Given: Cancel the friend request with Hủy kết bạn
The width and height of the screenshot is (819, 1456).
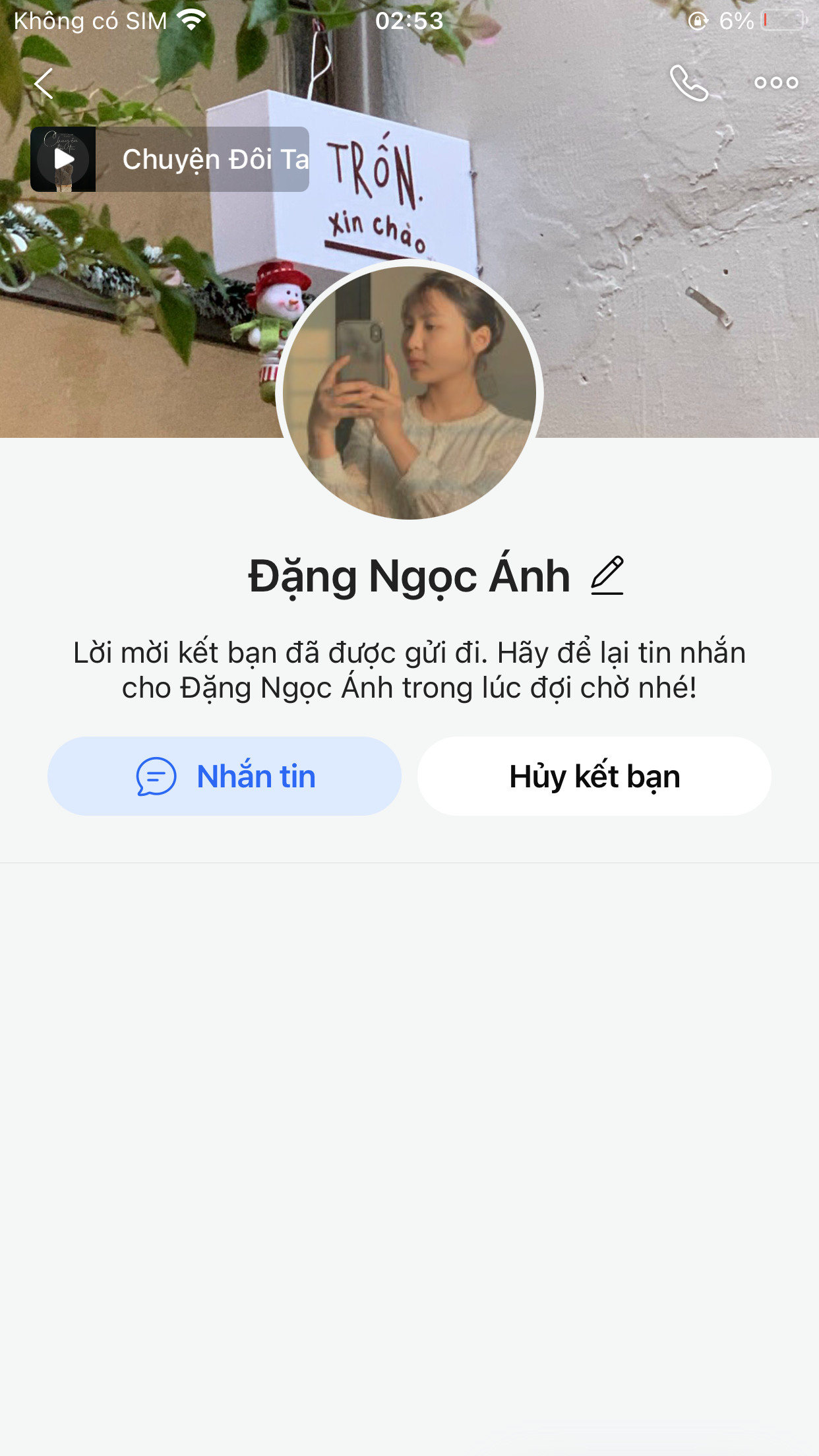Looking at the screenshot, I should click(x=594, y=776).
